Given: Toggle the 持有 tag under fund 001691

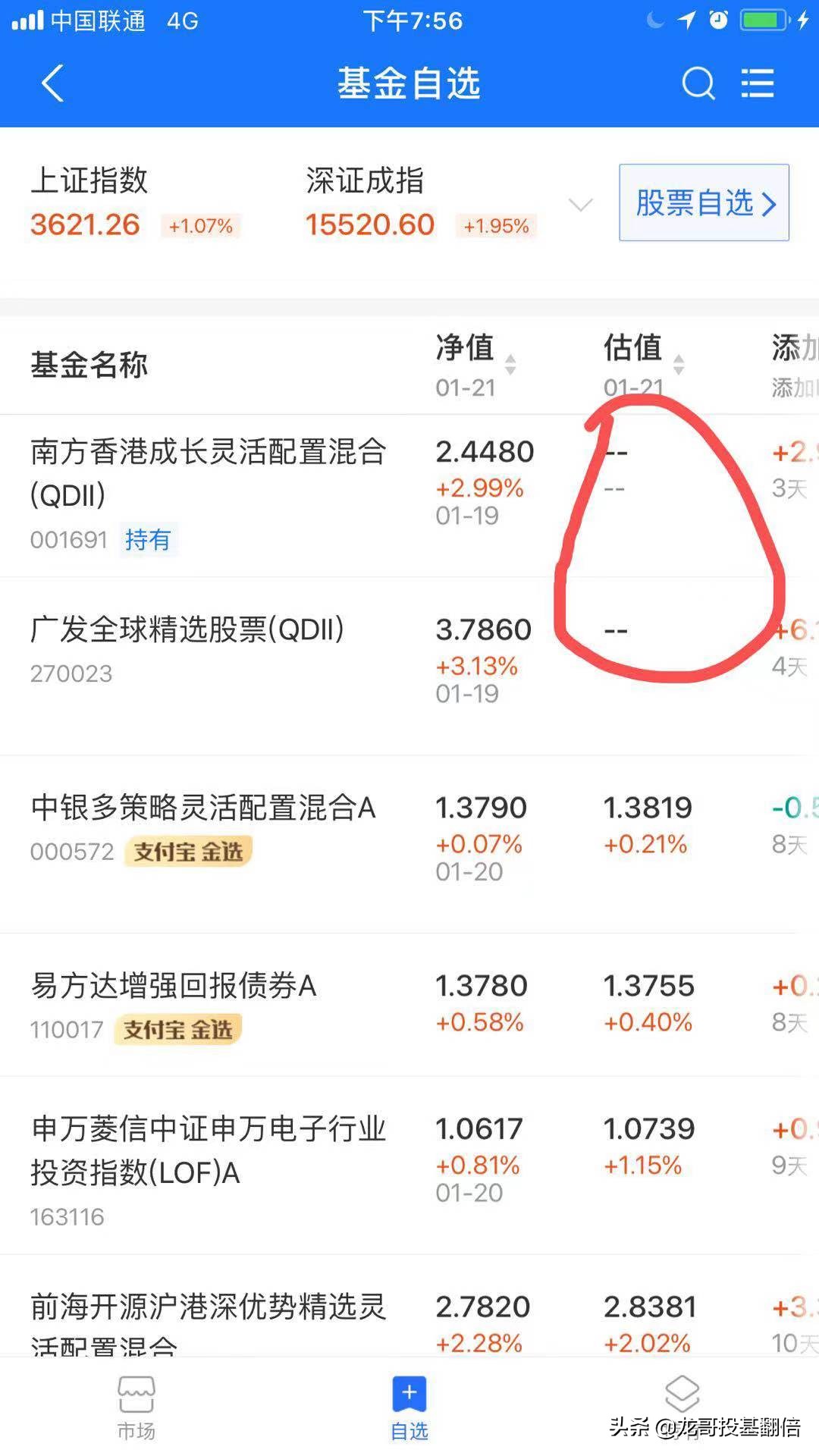Looking at the screenshot, I should (x=149, y=540).
